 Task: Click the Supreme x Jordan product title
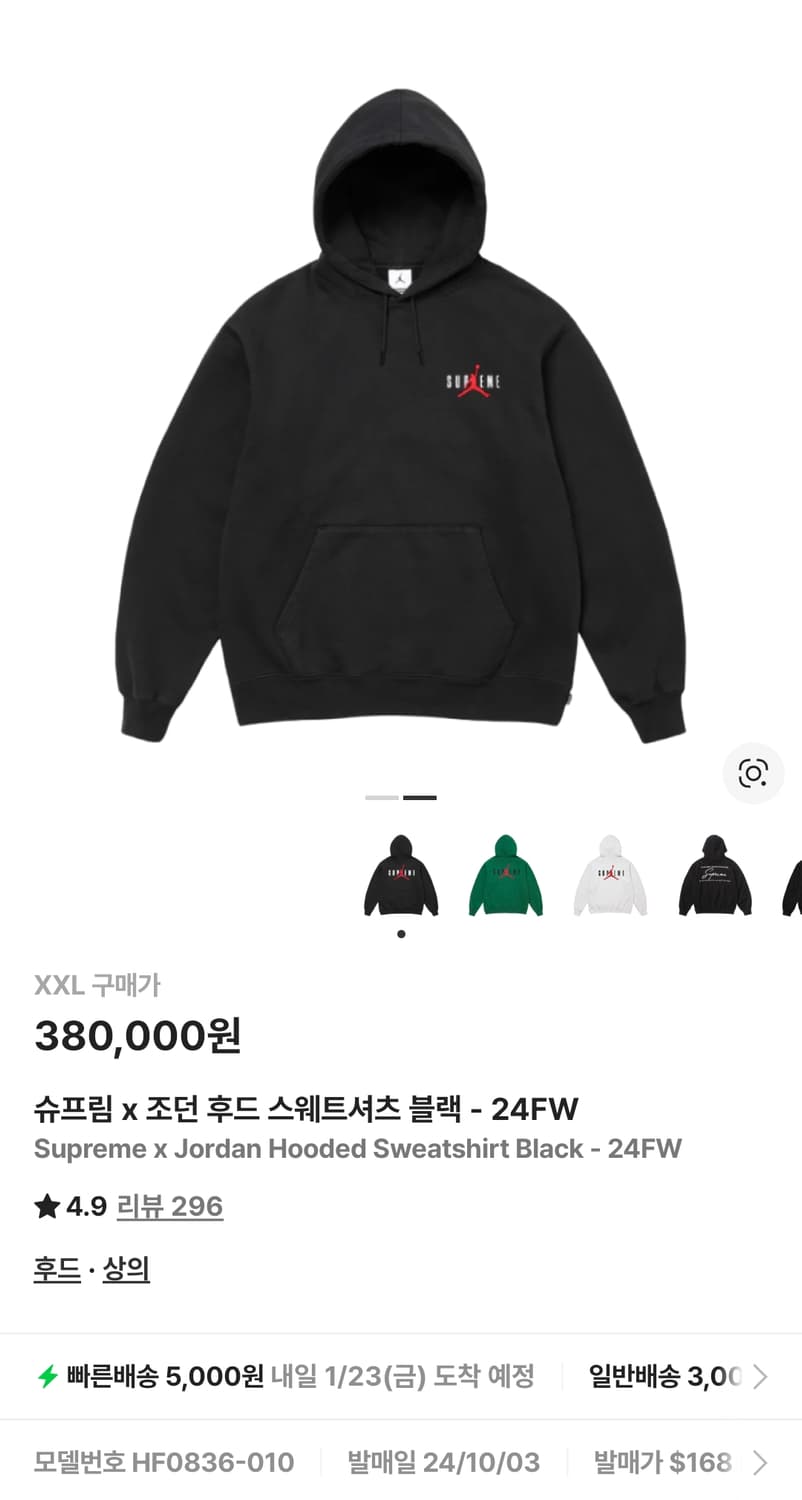356,1148
